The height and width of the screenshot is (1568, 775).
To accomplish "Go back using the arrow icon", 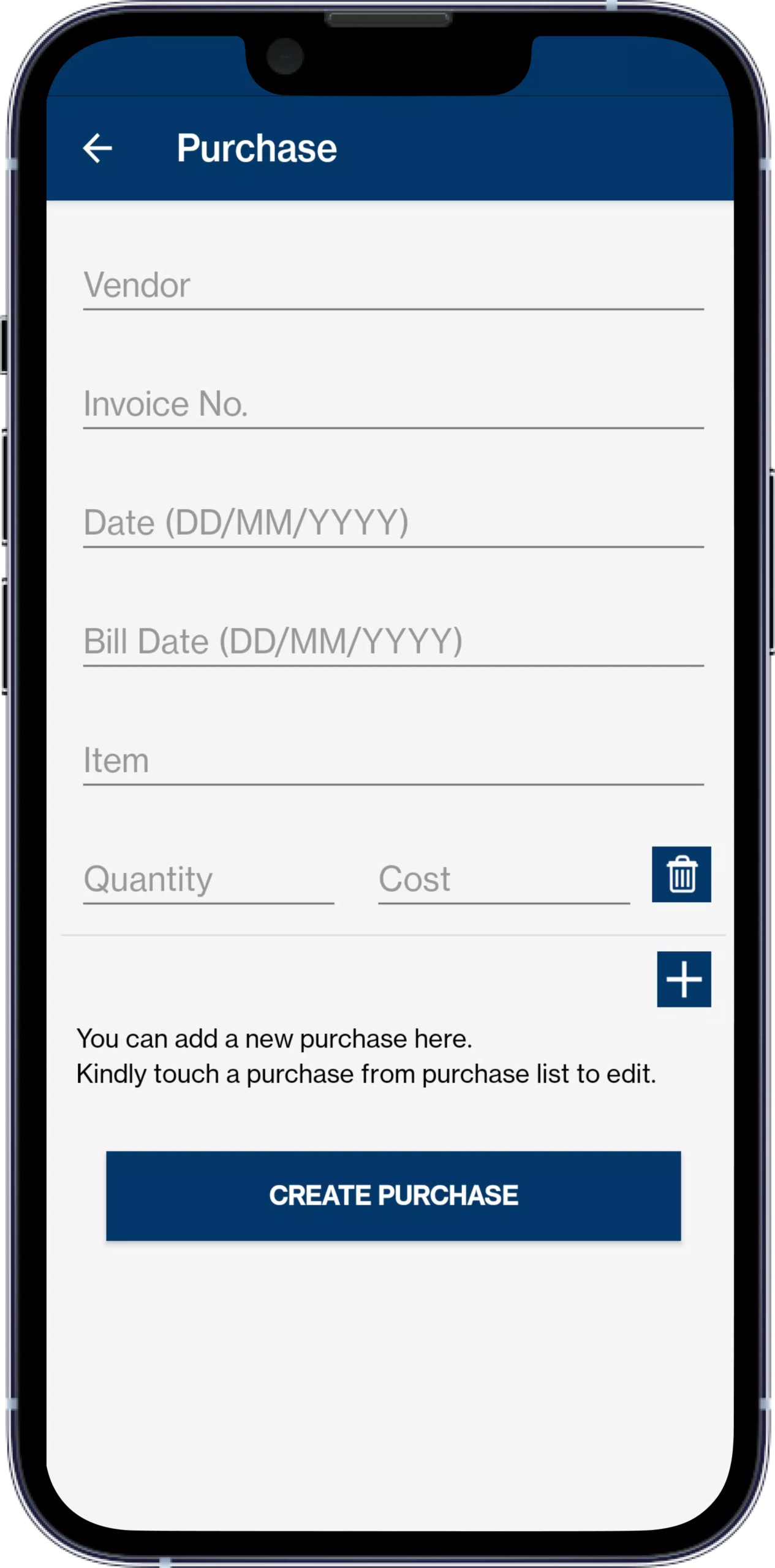I will (97, 148).
